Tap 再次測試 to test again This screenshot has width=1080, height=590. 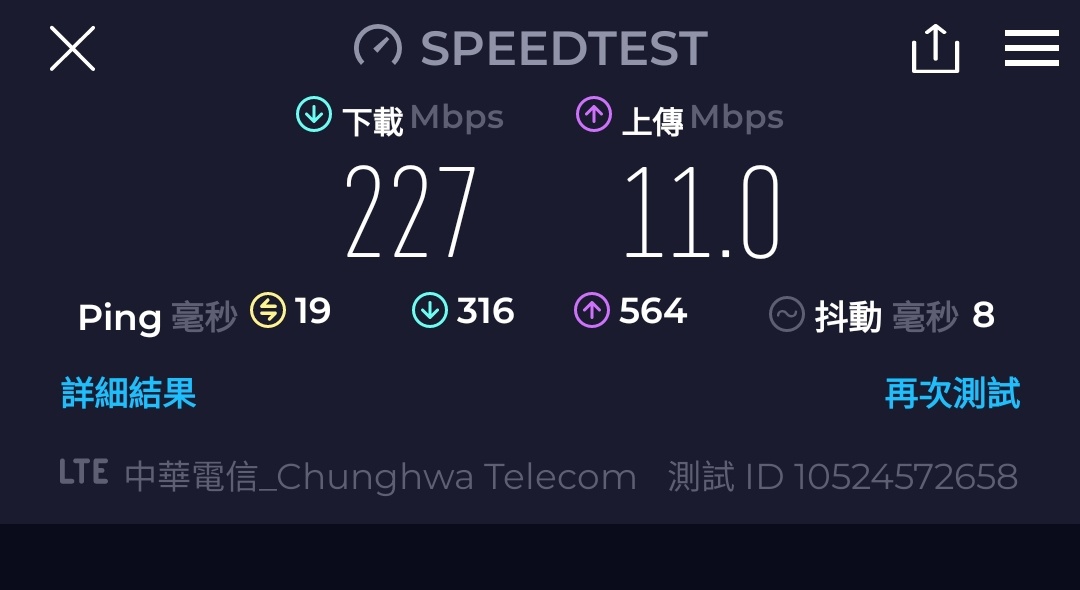click(x=952, y=394)
